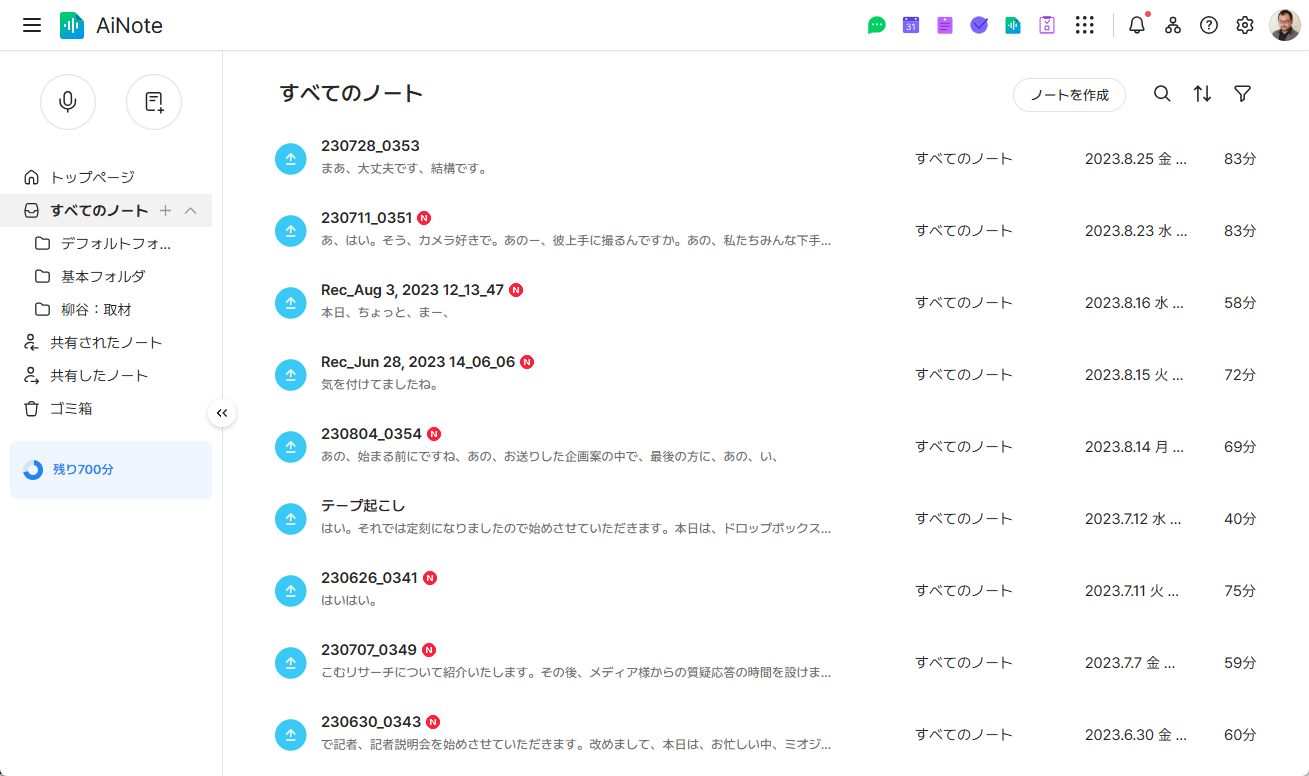The image size is (1309, 776).
Task: Open the sort order options
Action: coord(1202,94)
